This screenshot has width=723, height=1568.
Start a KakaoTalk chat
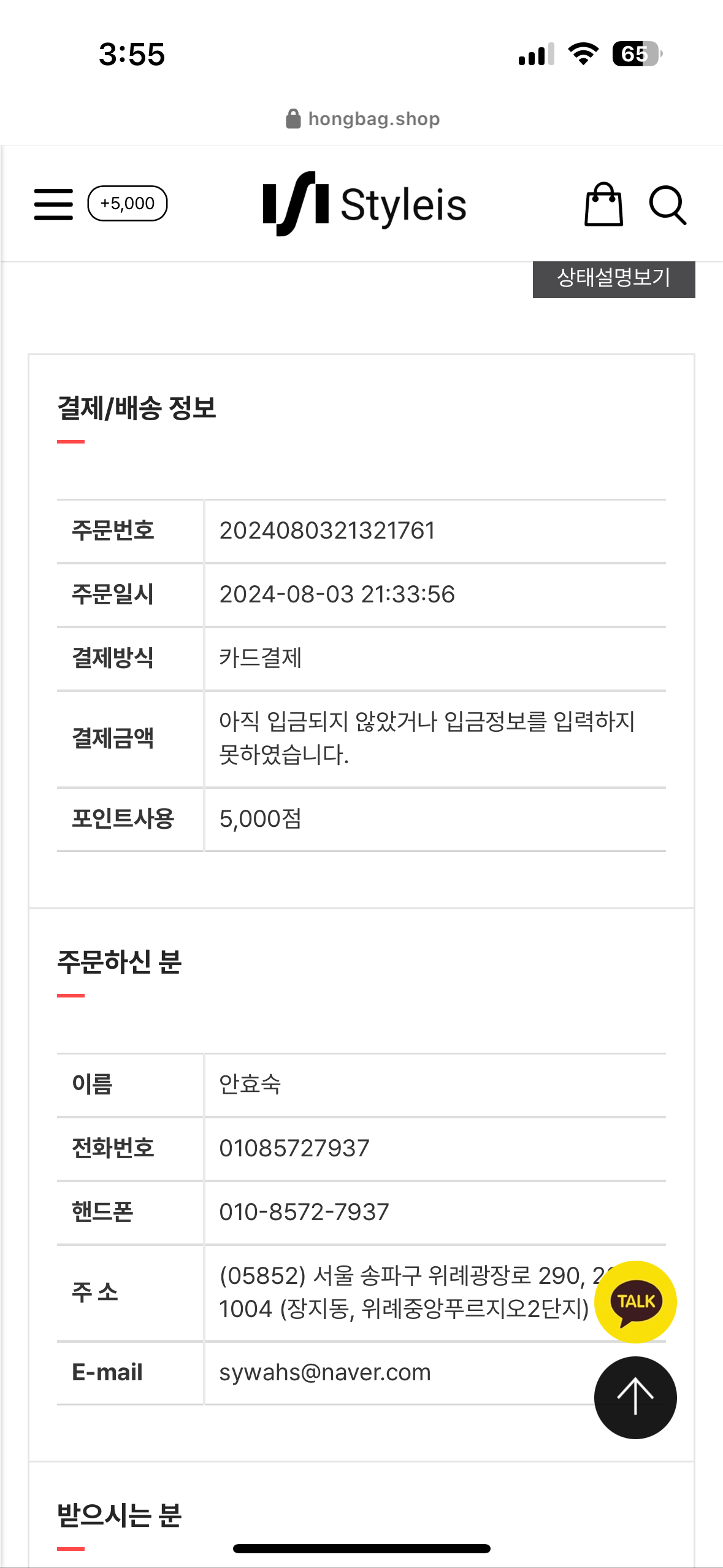(635, 1302)
